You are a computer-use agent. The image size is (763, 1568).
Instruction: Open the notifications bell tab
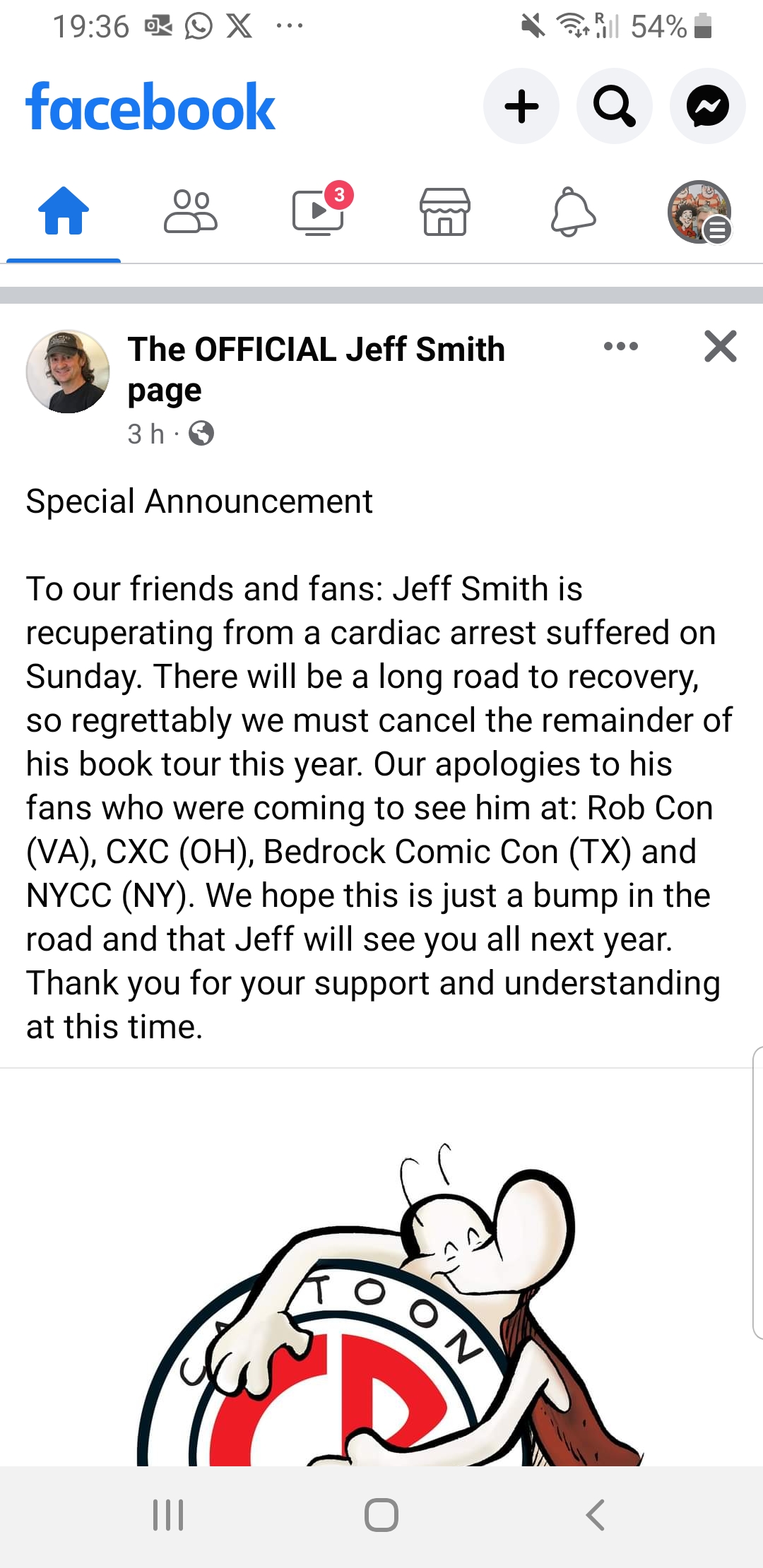573,210
